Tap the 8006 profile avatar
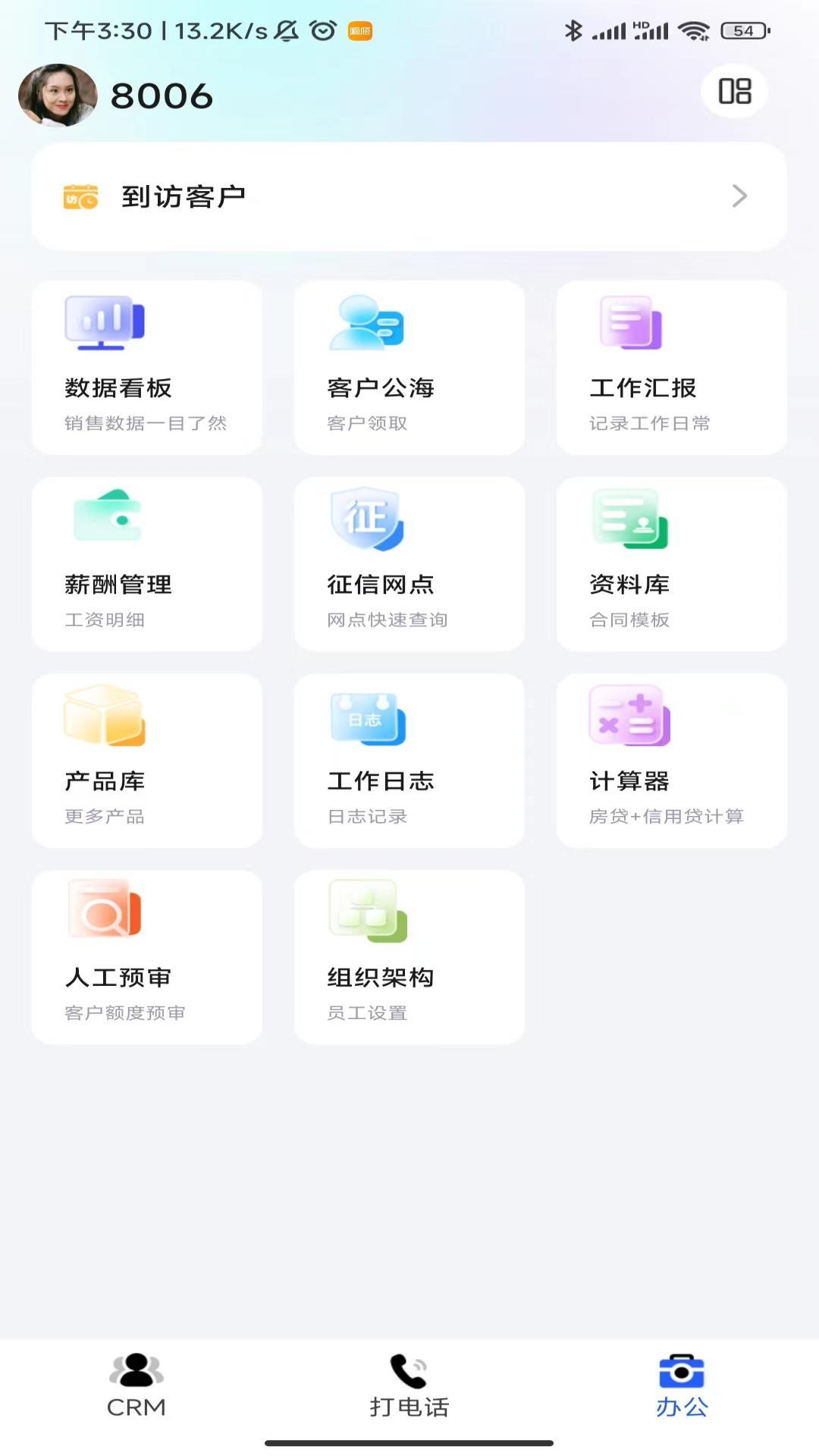Viewport: 819px width, 1456px height. pos(58,96)
